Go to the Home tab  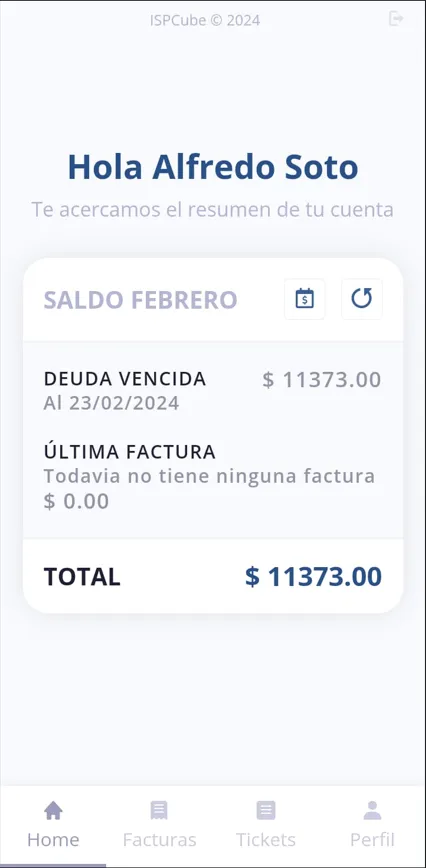(x=53, y=825)
